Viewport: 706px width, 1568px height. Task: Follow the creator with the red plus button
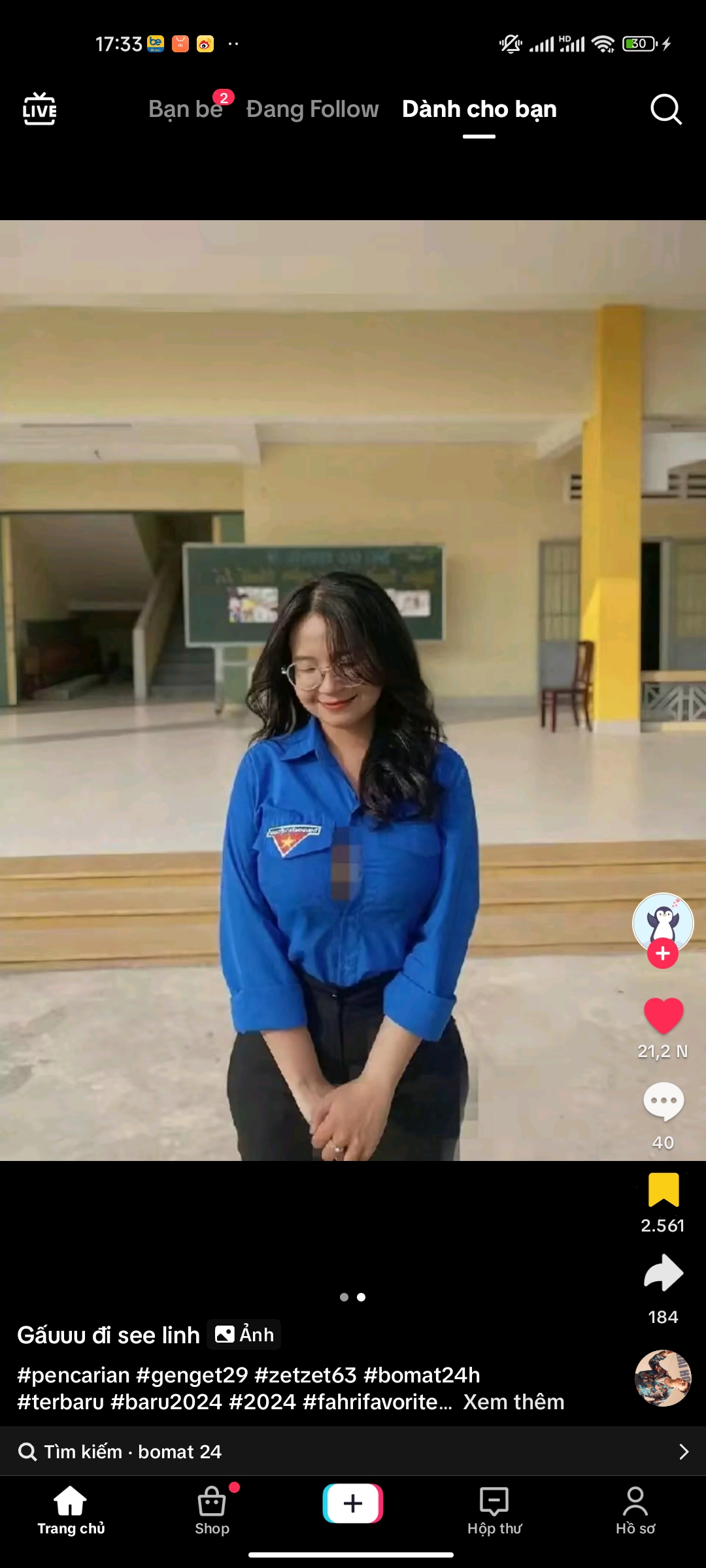click(x=663, y=954)
